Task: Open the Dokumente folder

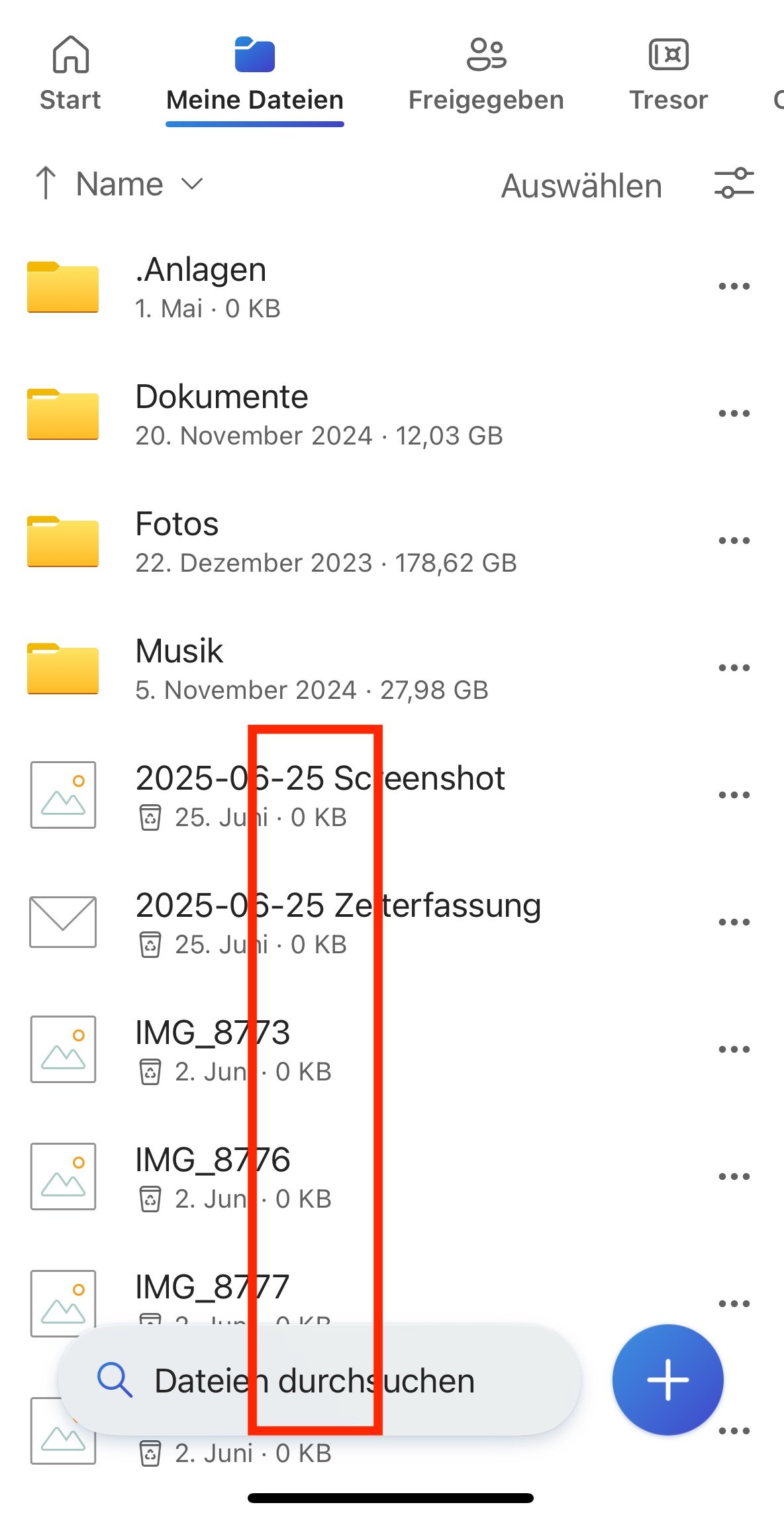Action: pyautogui.click(x=222, y=413)
